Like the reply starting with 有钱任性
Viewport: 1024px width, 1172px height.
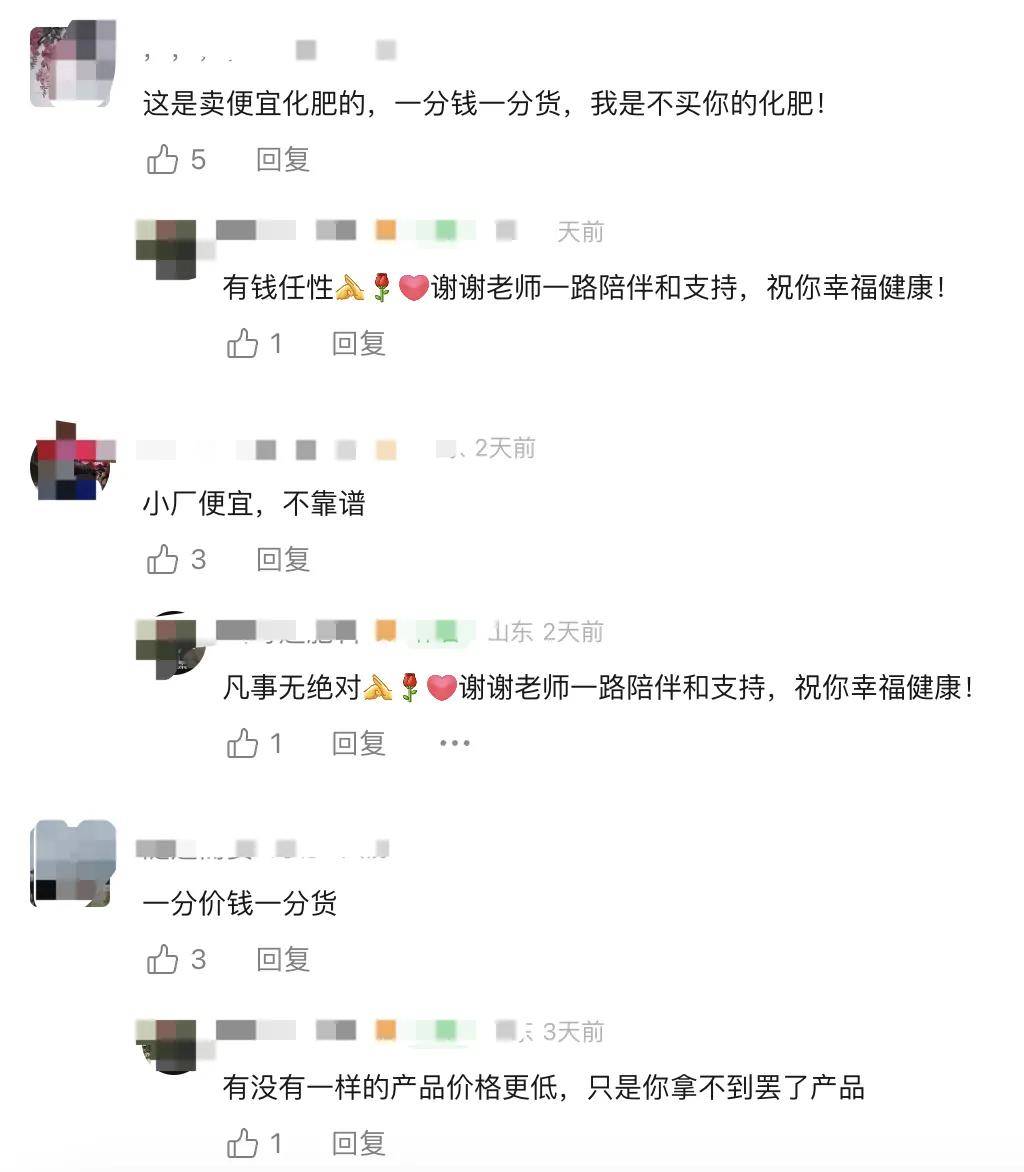[x=243, y=344]
